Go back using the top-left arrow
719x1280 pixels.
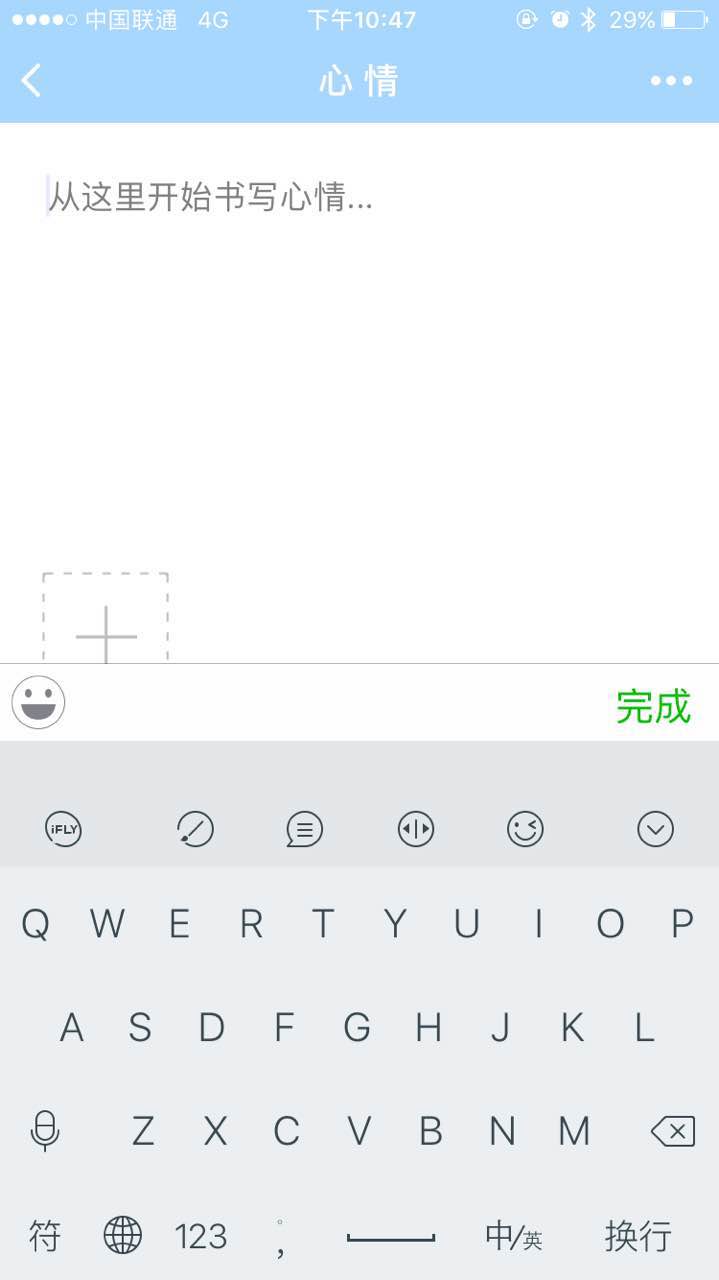(x=32, y=80)
